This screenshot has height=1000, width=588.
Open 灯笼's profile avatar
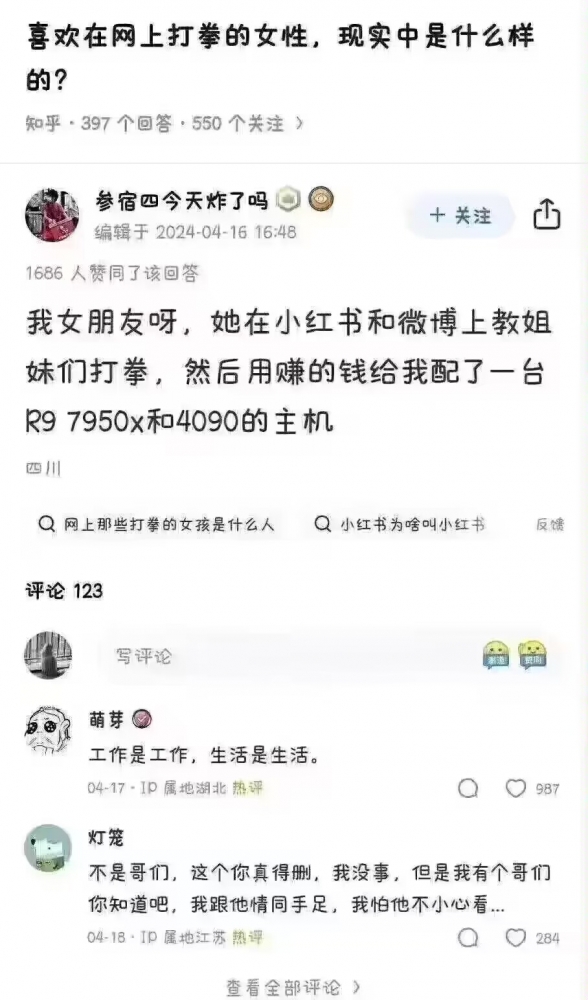point(48,849)
